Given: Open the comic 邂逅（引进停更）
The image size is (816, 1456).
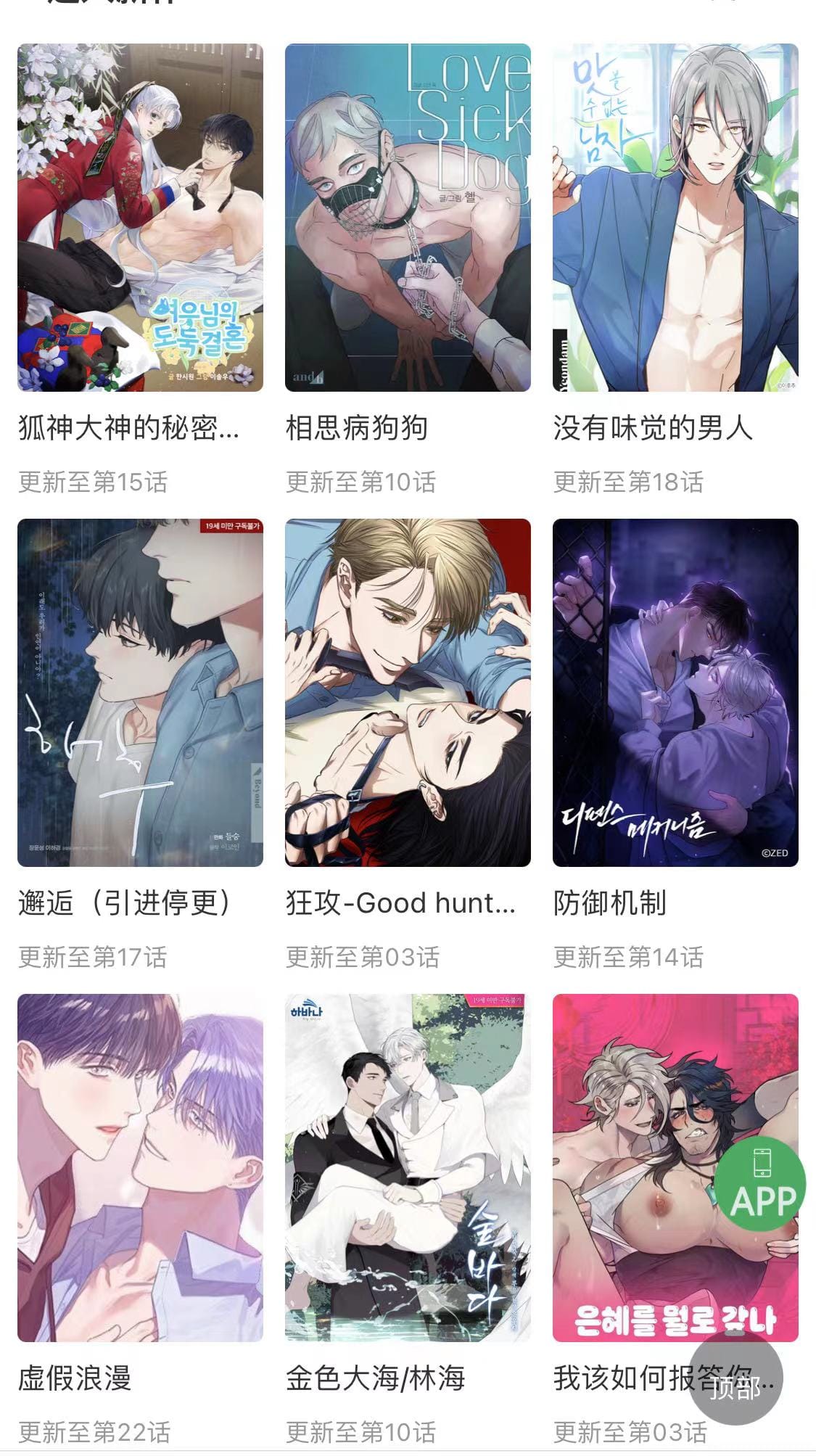Looking at the screenshot, I should coord(140,693).
